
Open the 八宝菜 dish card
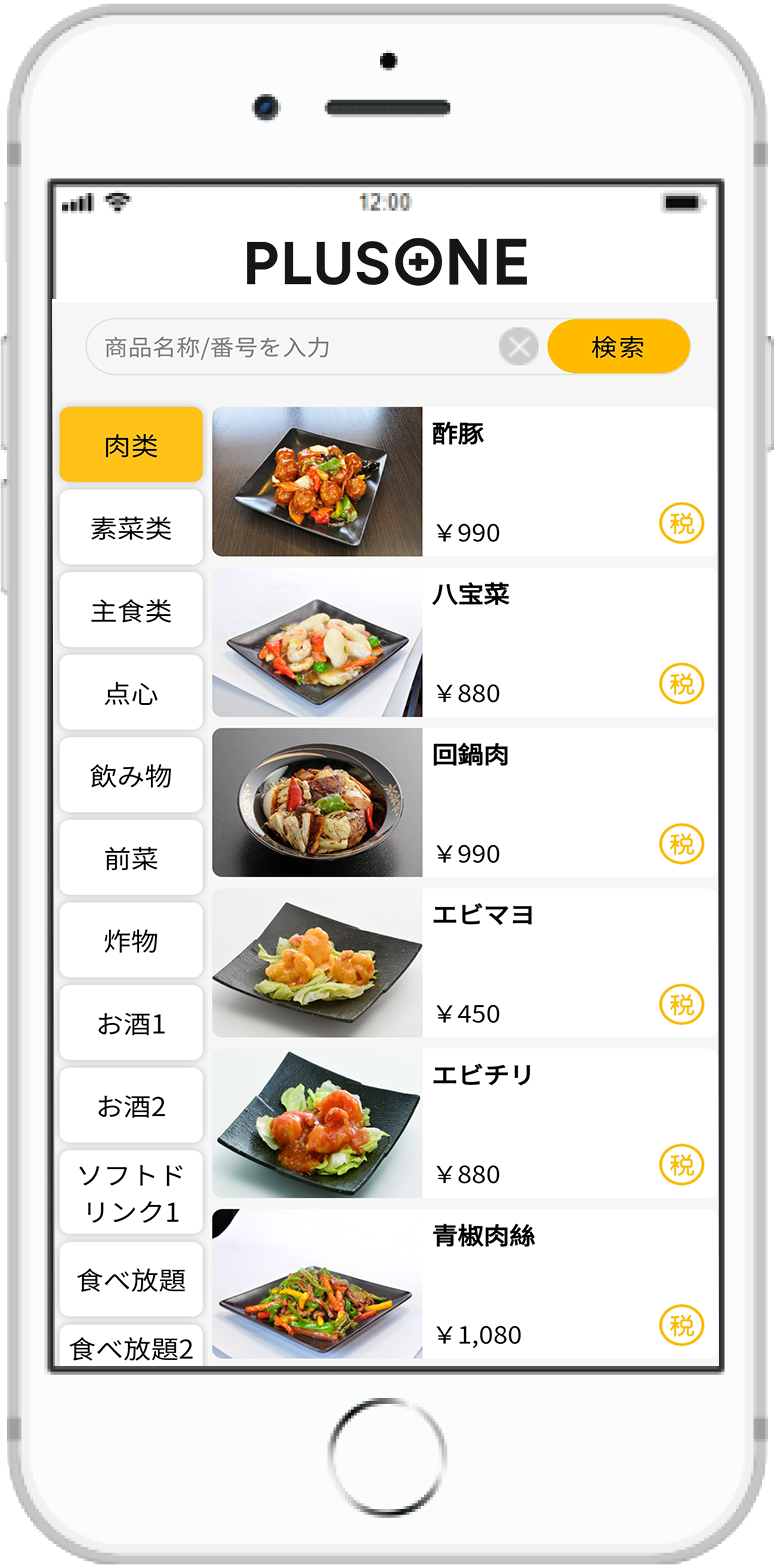(x=463, y=642)
